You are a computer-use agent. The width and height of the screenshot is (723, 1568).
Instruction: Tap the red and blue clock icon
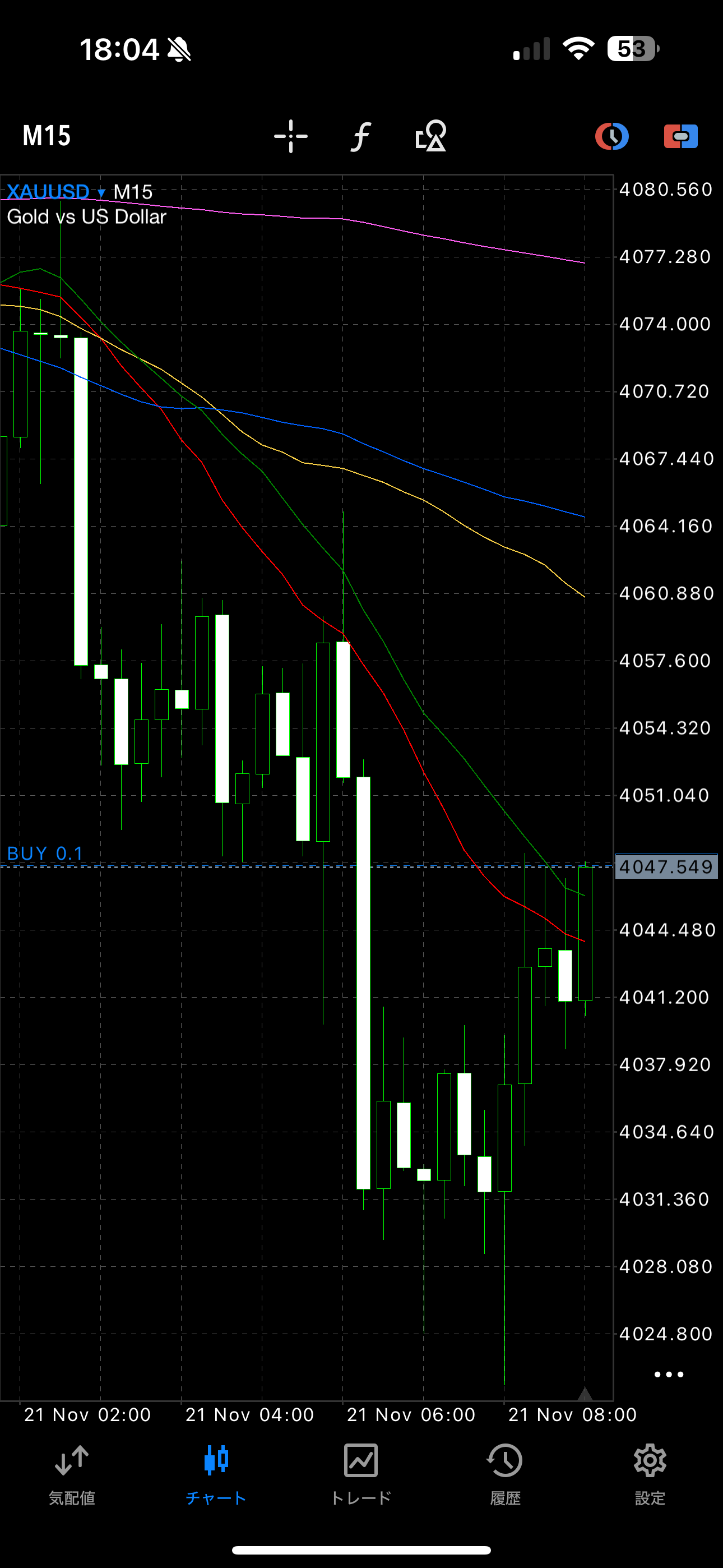pos(611,136)
